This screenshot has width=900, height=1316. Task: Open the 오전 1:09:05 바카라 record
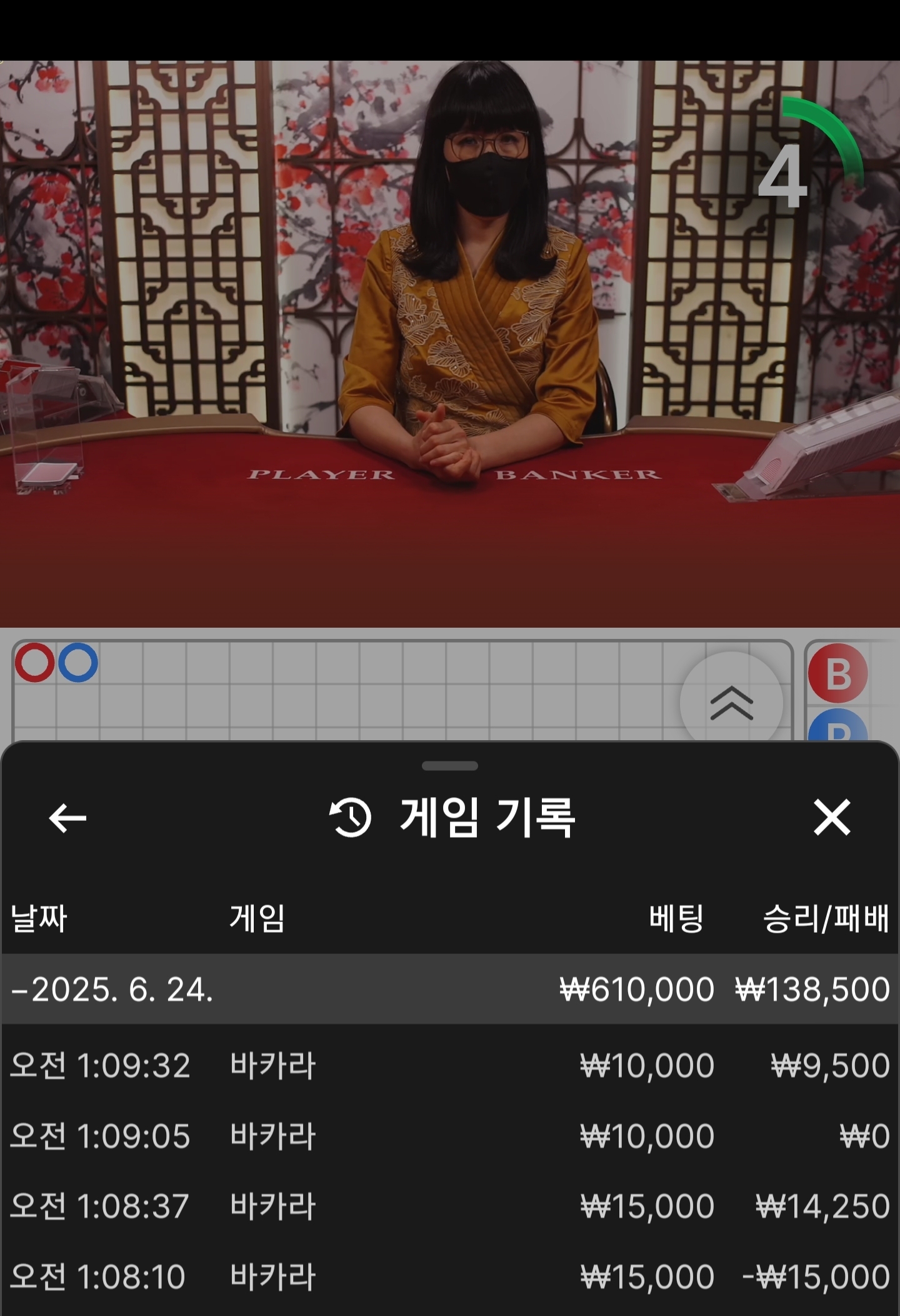450,1136
